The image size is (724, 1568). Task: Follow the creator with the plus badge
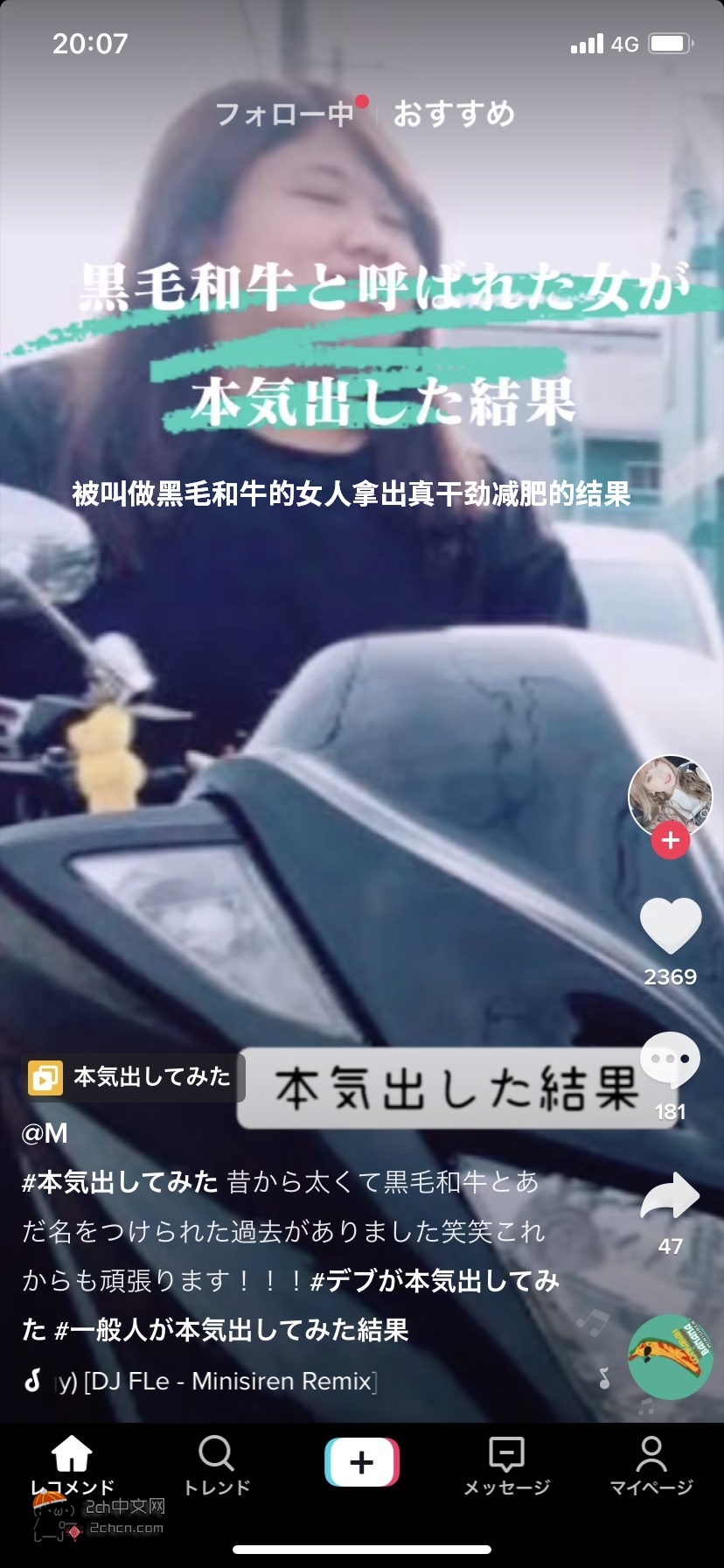(670, 841)
